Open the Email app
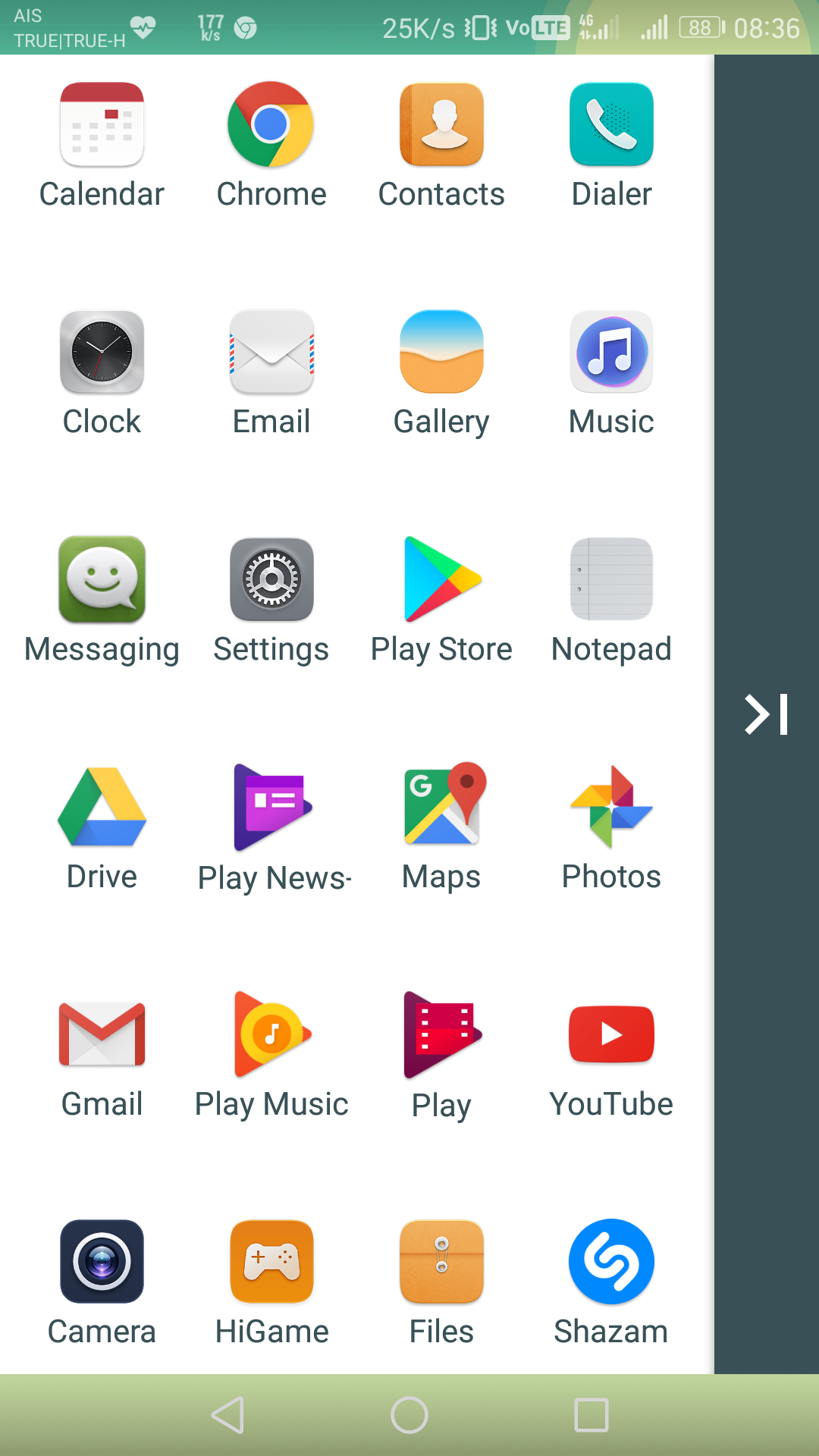Screen dimensions: 819x1456 [271, 352]
